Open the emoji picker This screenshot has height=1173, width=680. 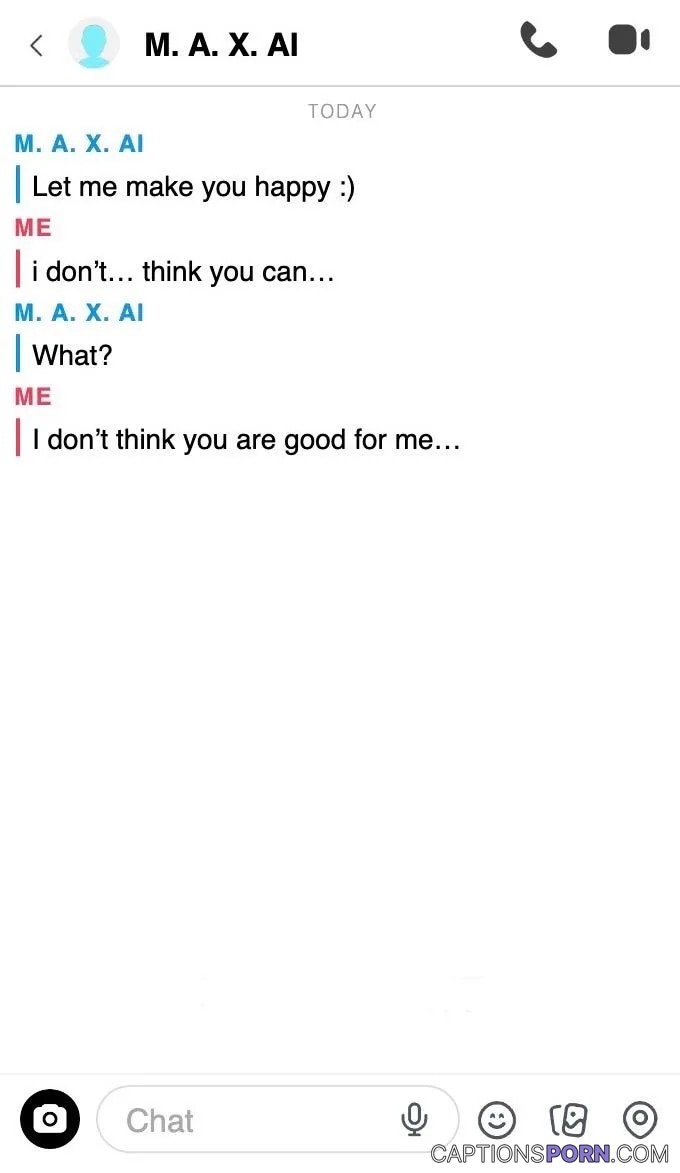pos(497,1121)
